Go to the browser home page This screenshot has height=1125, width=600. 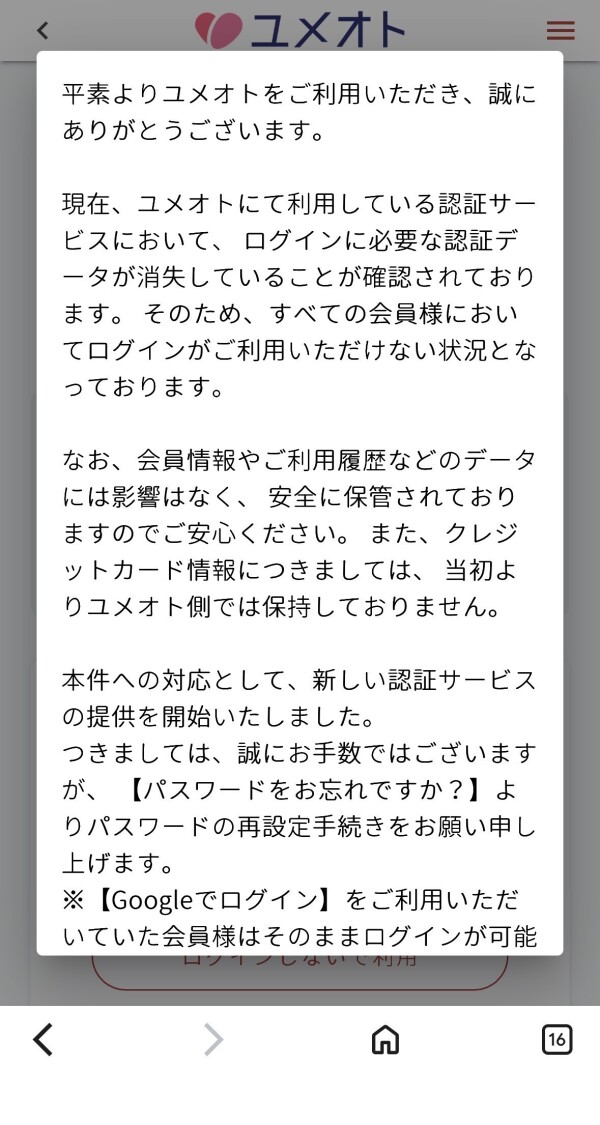coord(385,1040)
